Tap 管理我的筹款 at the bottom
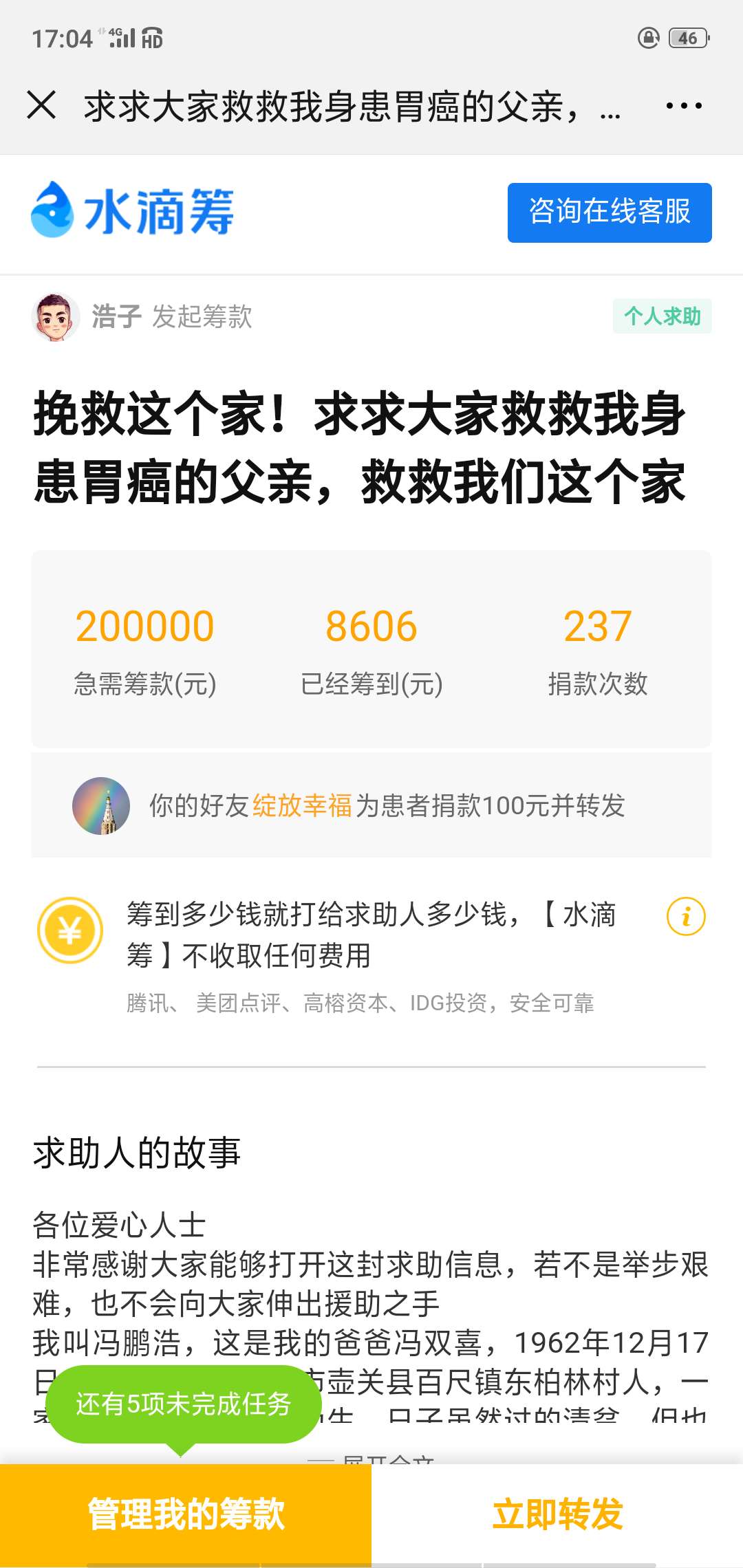743x1568 pixels. coord(186,1514)
